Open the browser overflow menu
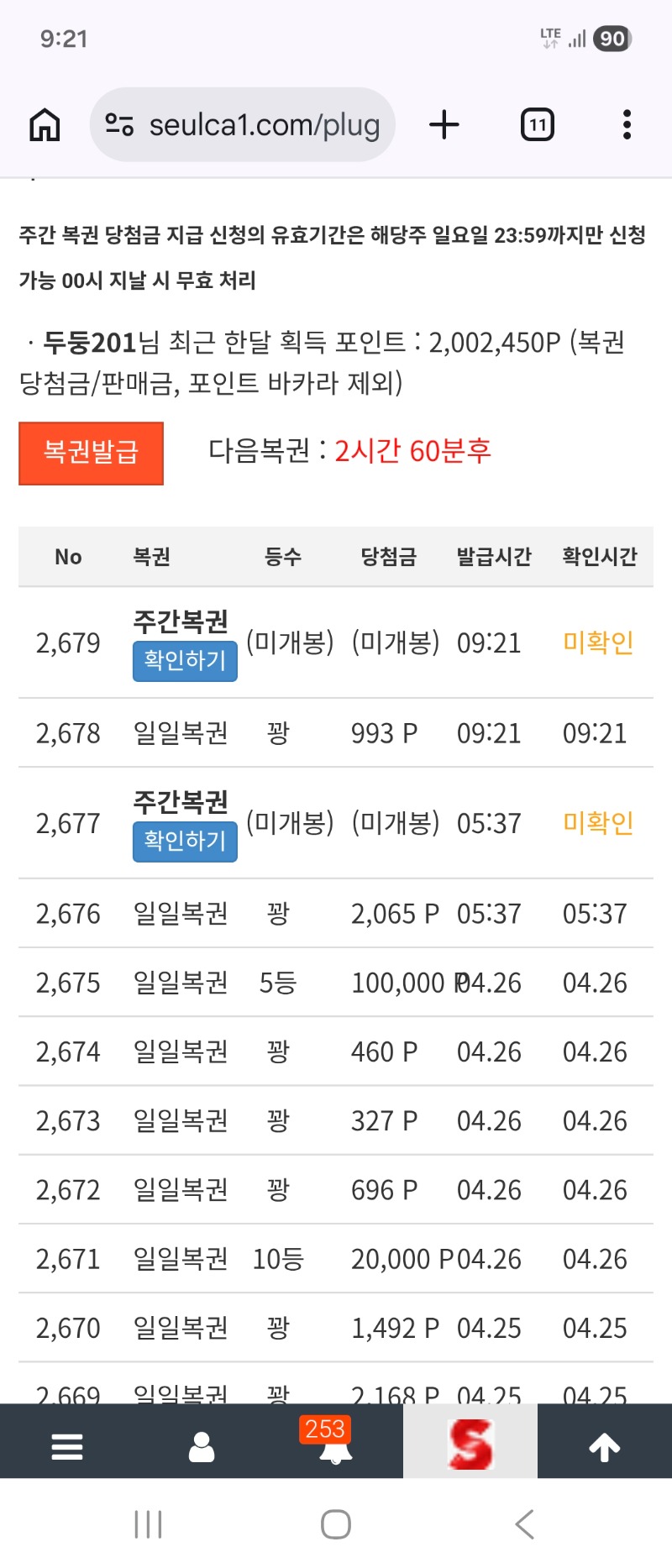The height and width of the screenshot is (1568, 672). [627, 125]
